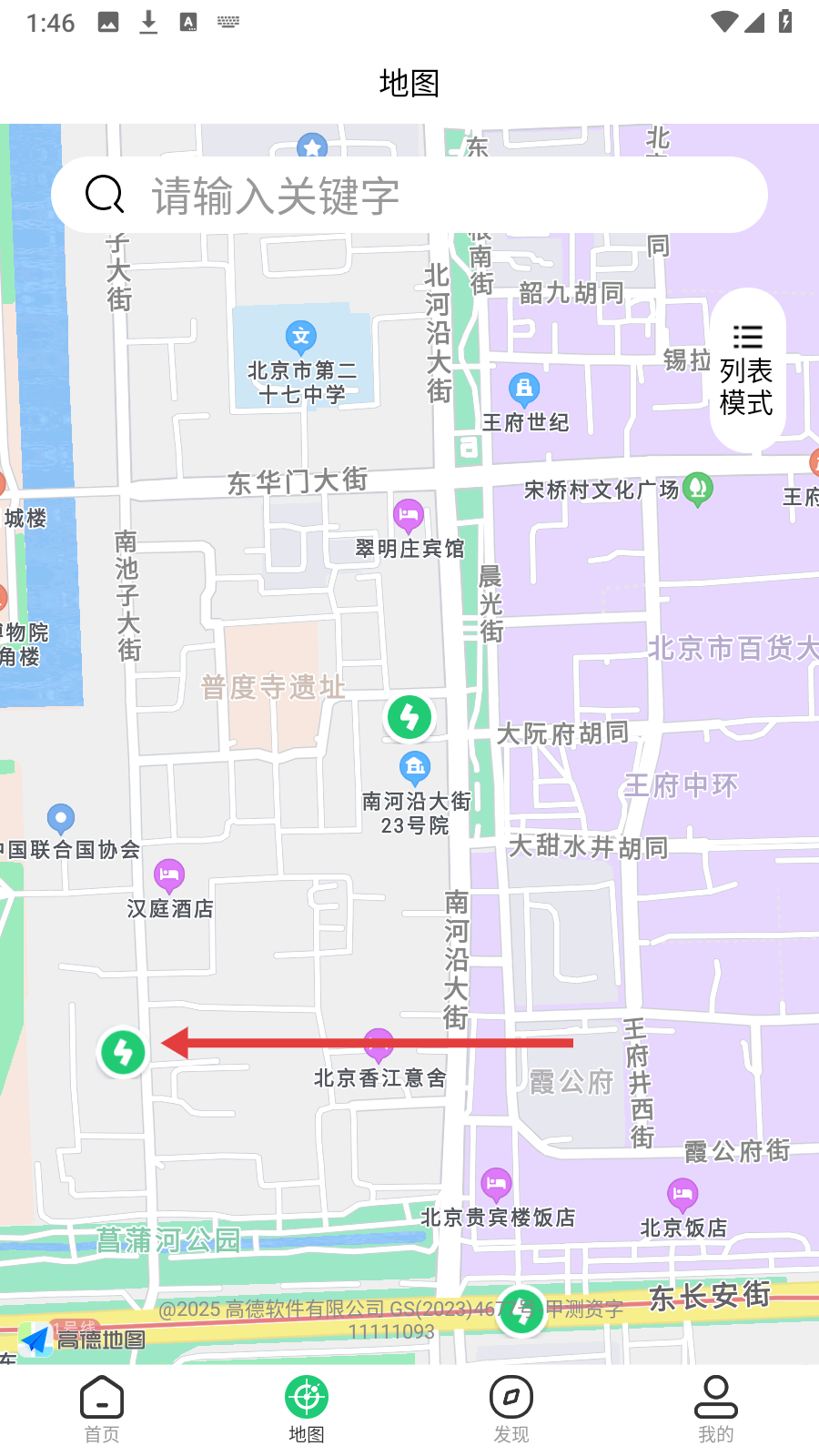Open the 我的 profile tab
The image size is (819, 1456).
[x=716, y=1409]
